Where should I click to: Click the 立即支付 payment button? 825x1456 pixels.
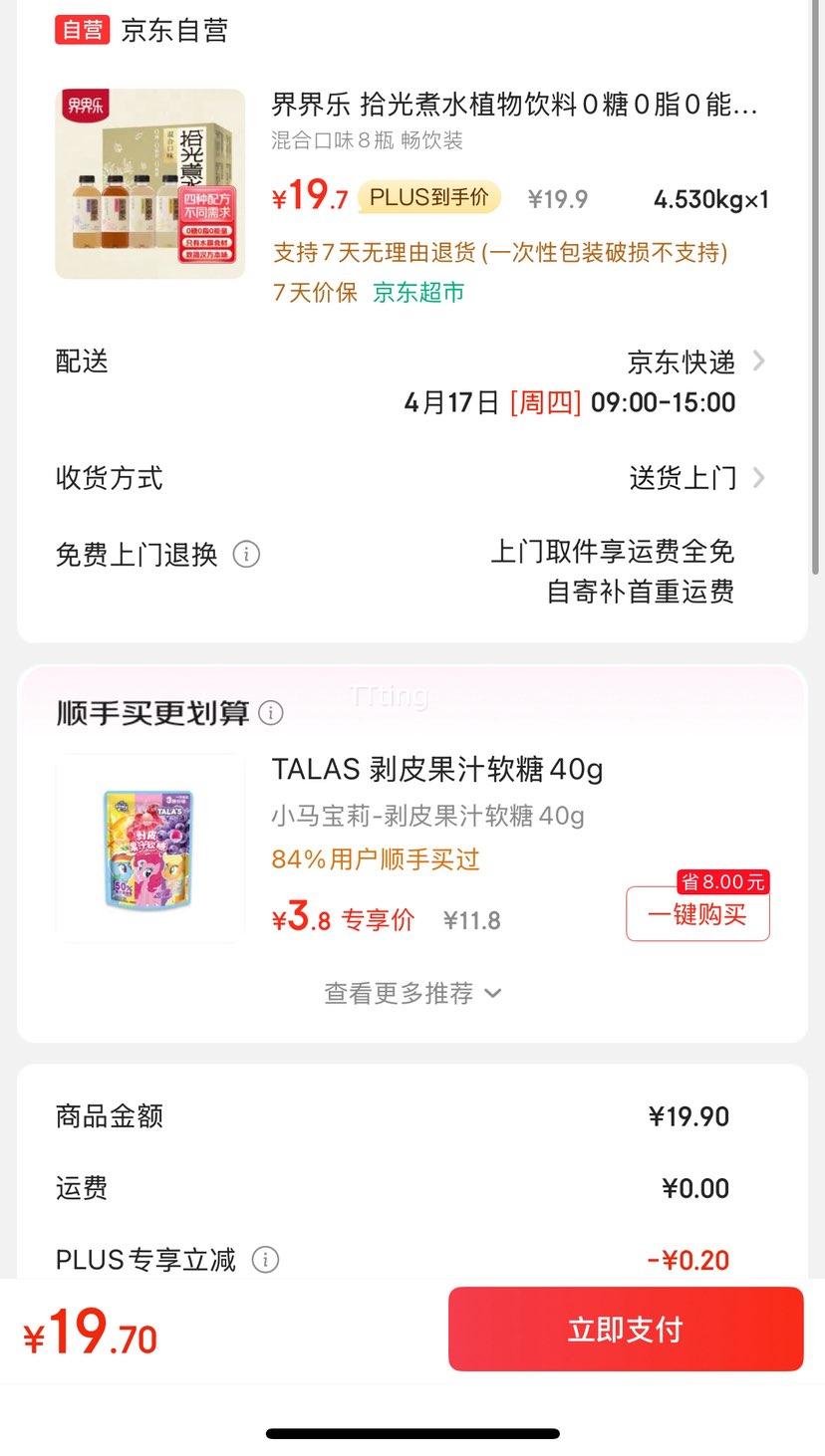tap(626, 1329)
